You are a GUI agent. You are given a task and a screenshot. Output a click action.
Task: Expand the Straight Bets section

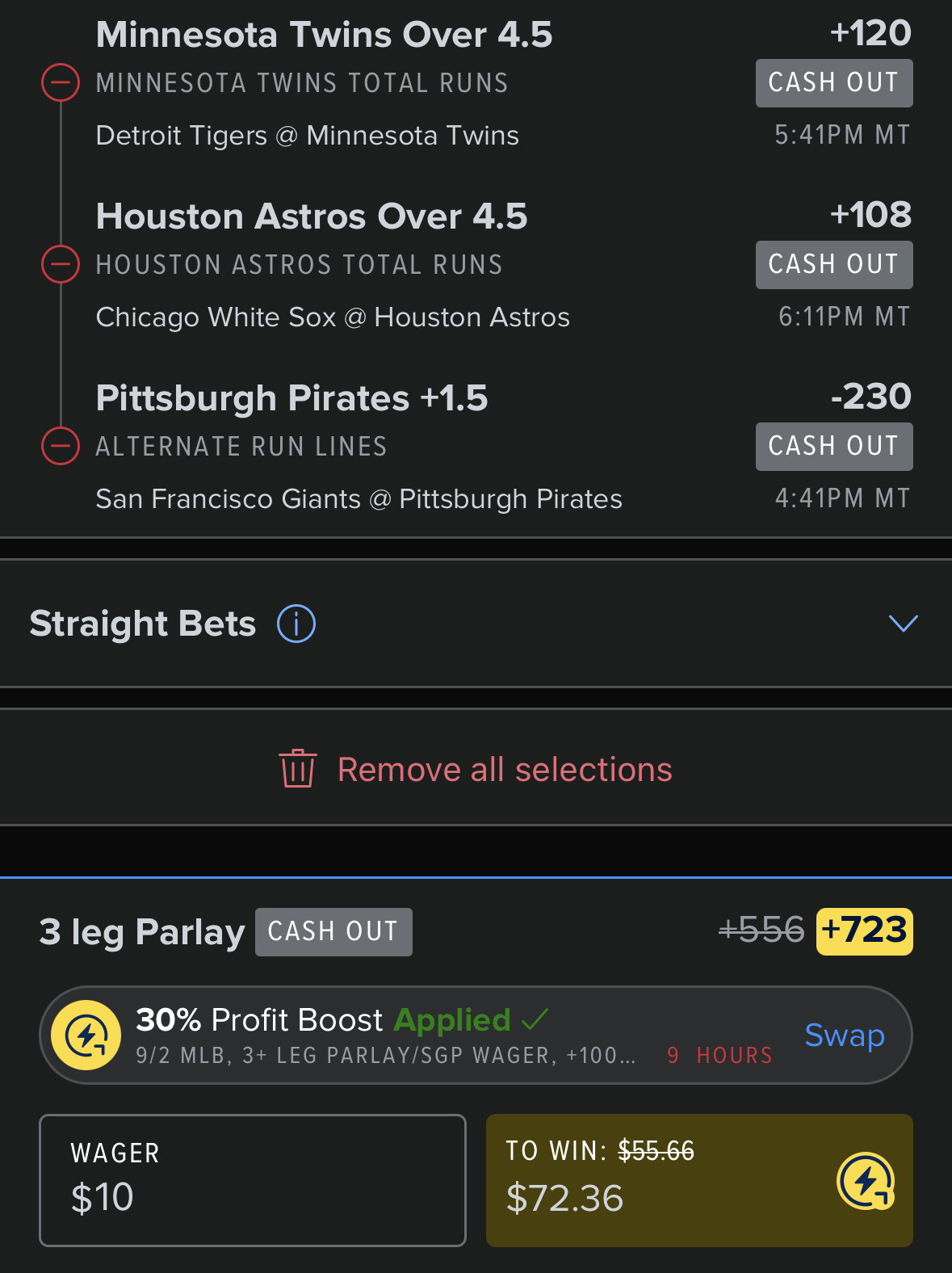click(x=903, y=623)
